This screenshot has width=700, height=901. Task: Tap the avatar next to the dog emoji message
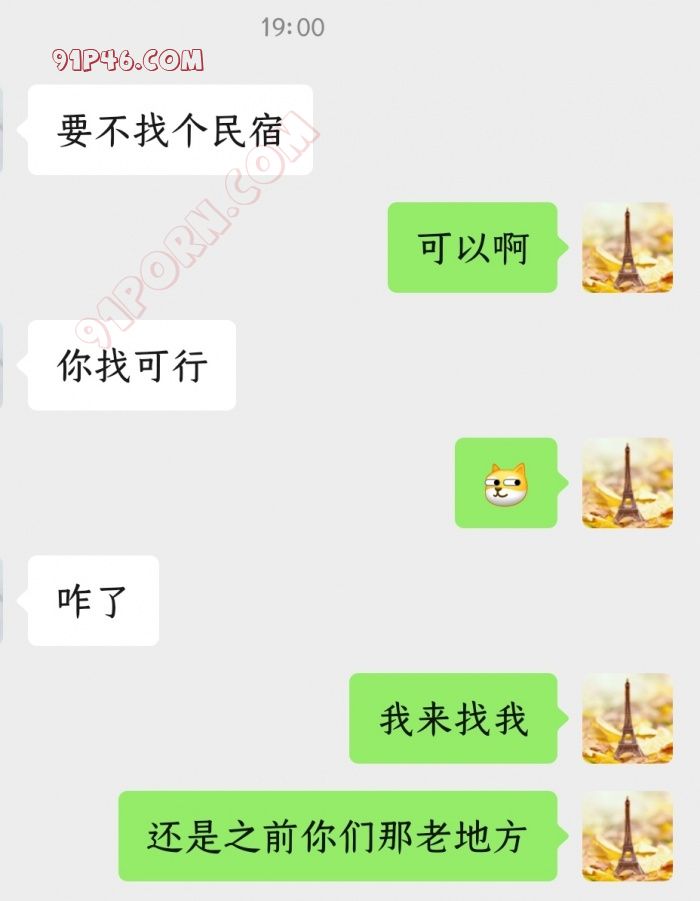click(627, 483)
